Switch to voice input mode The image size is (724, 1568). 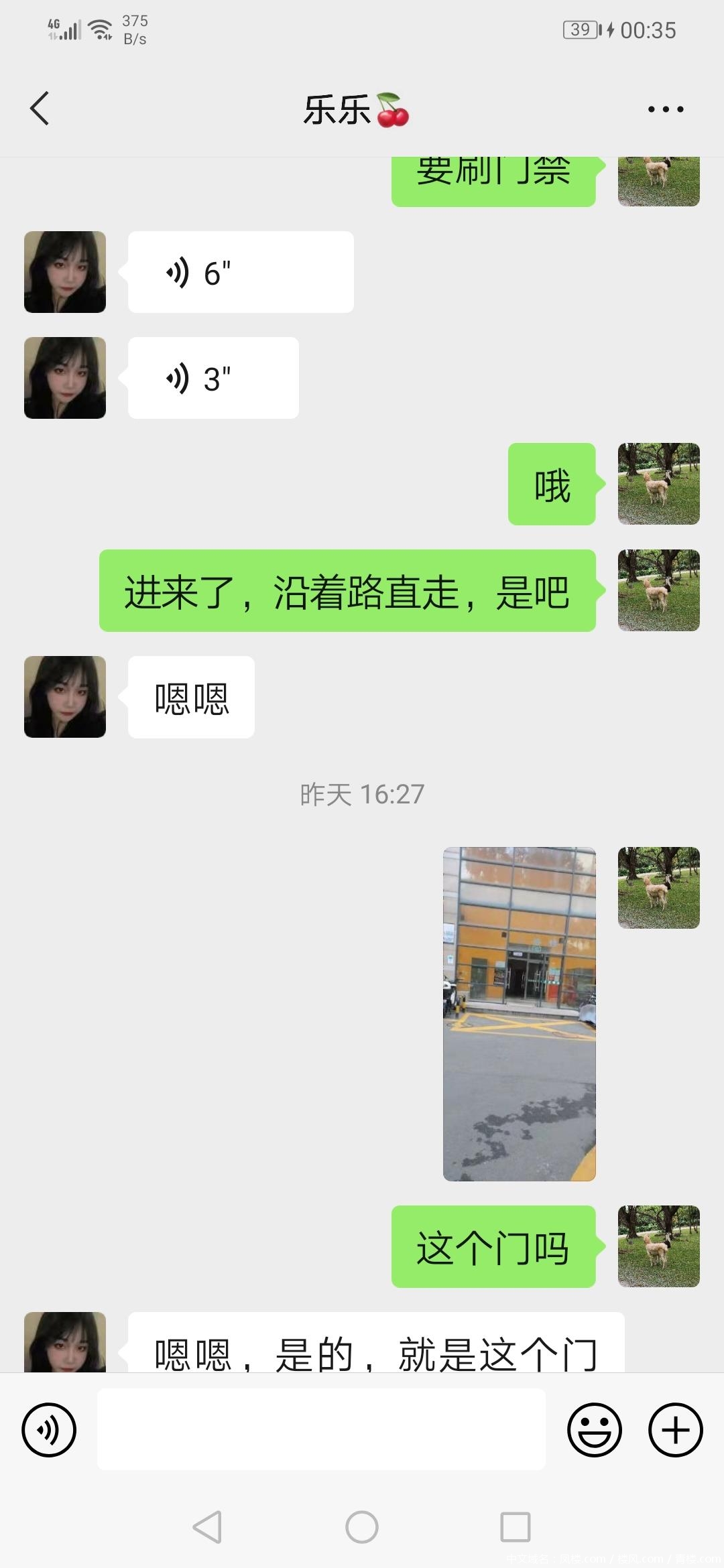(49, 1430)
